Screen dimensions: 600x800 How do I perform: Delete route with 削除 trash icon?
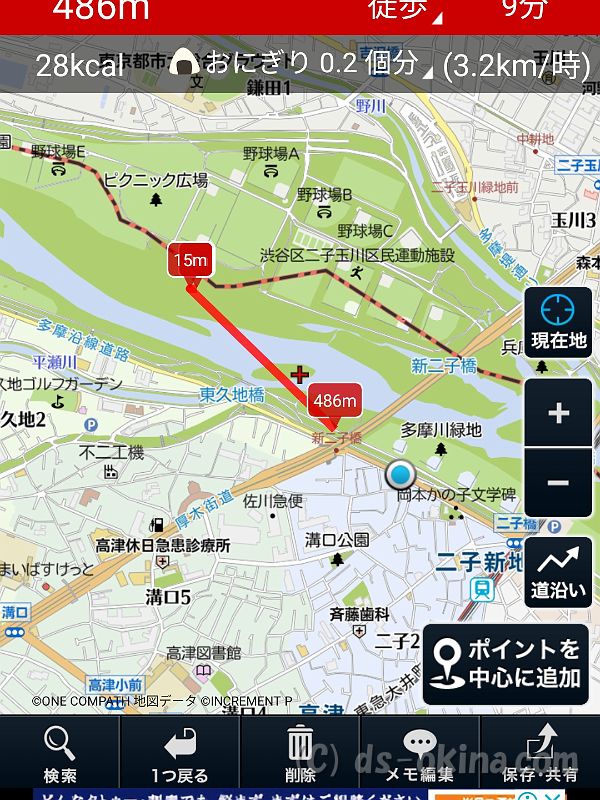300,756
